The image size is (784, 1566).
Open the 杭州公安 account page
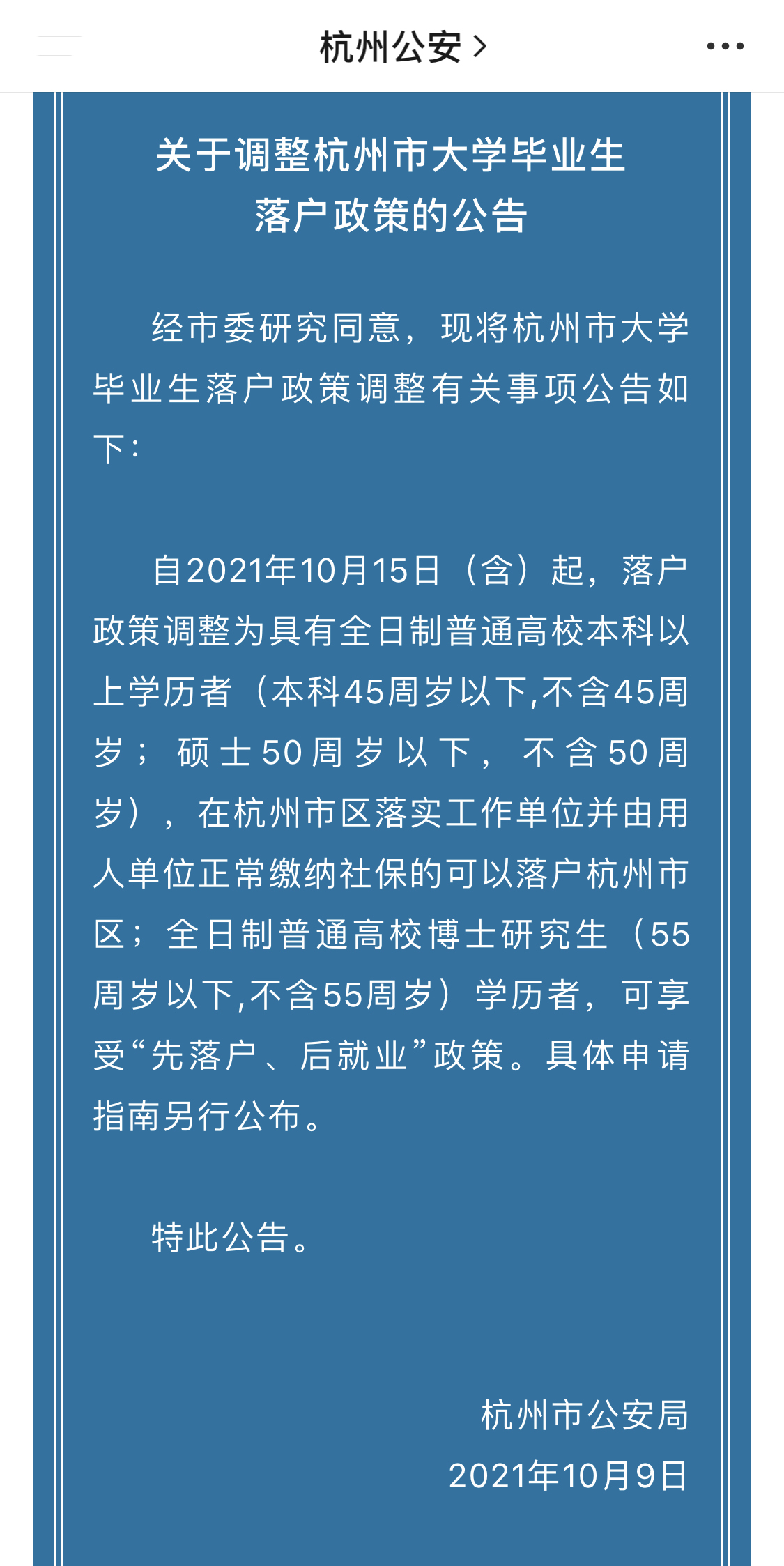click(x=401, y=47)
